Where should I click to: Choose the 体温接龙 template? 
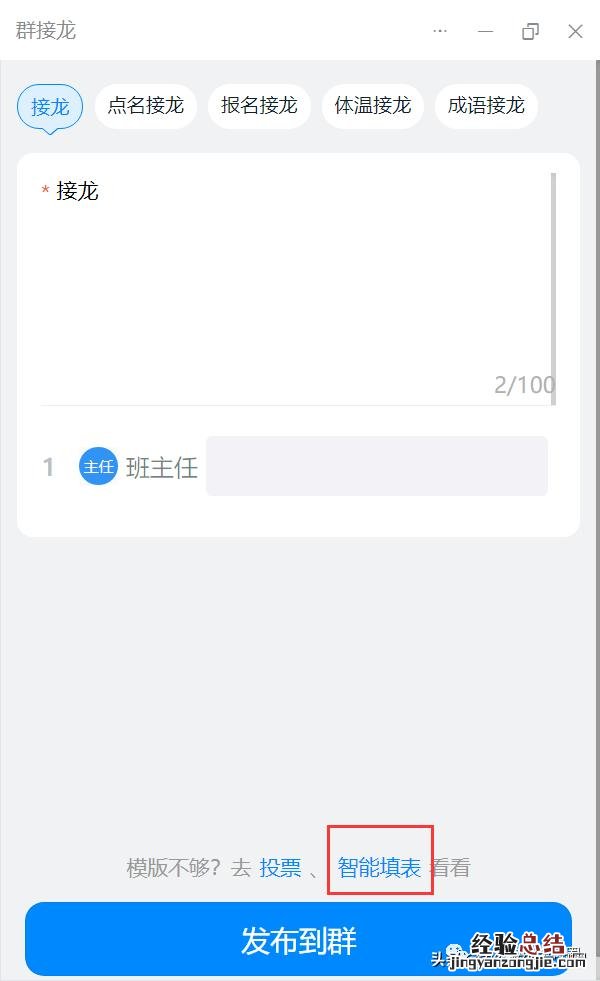373,106
